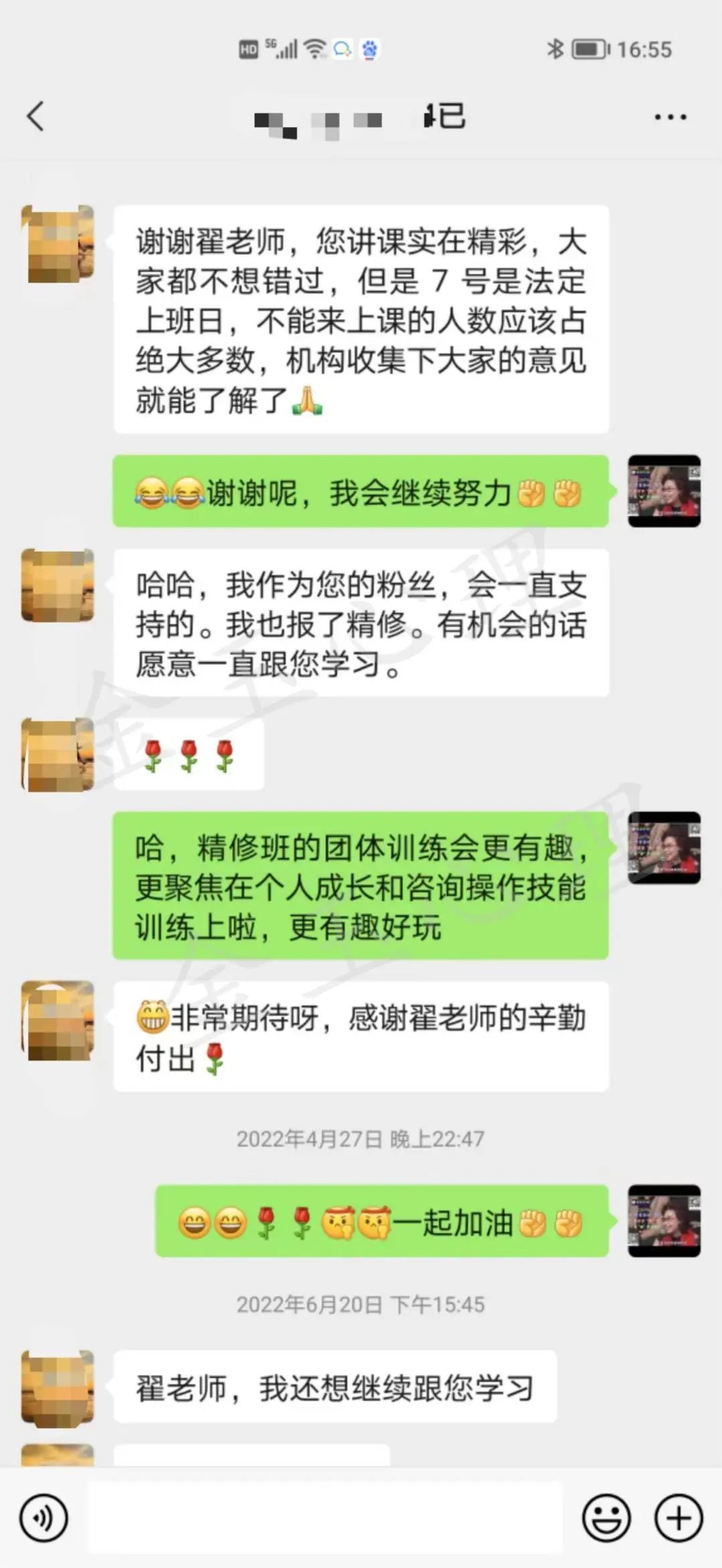Open the plus attachments menu
722x1568 pixels.
679,1518
